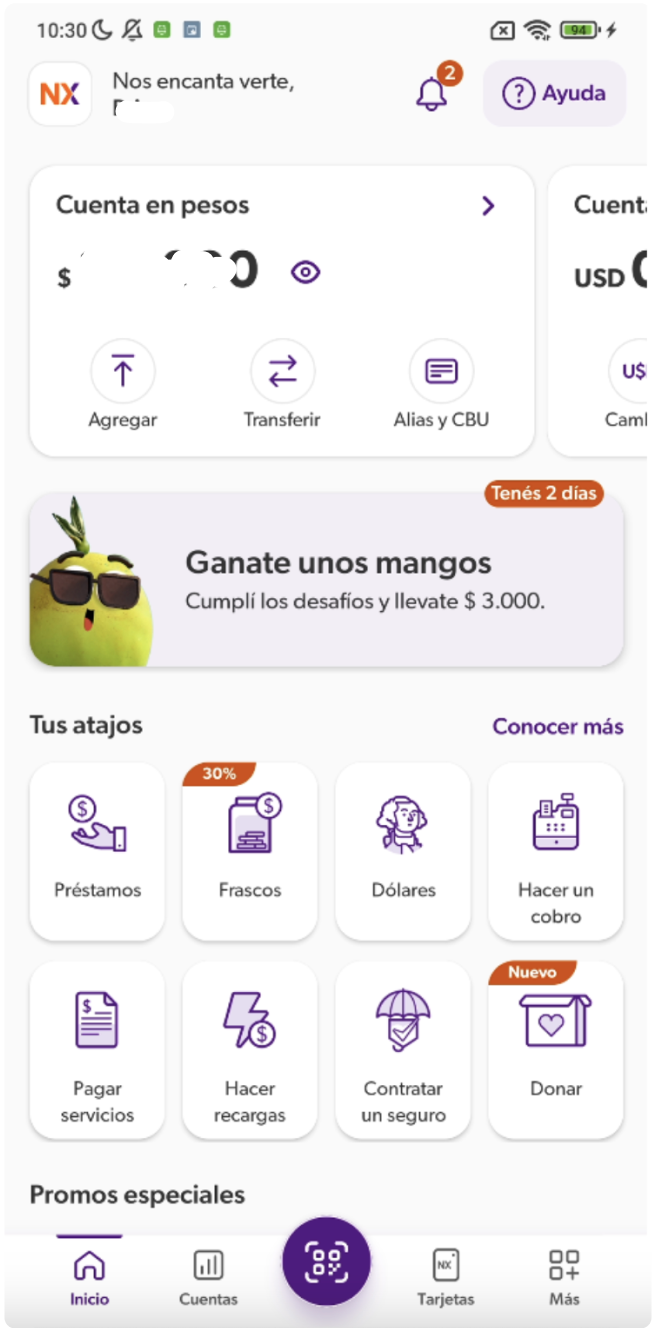Start a transfer with Transferir
Image resolution: width=660 pixels, height=1328 pixels.
point(282,385)
